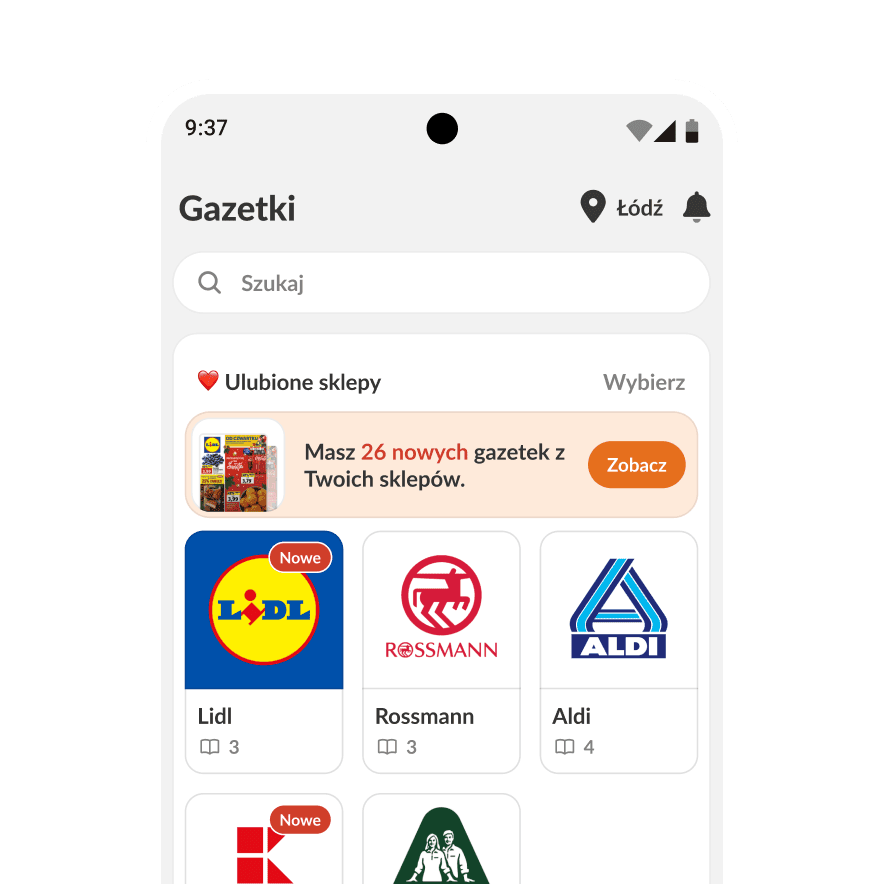Open the Rossmann store card
The image size is (884, 884).
point(441,651)
